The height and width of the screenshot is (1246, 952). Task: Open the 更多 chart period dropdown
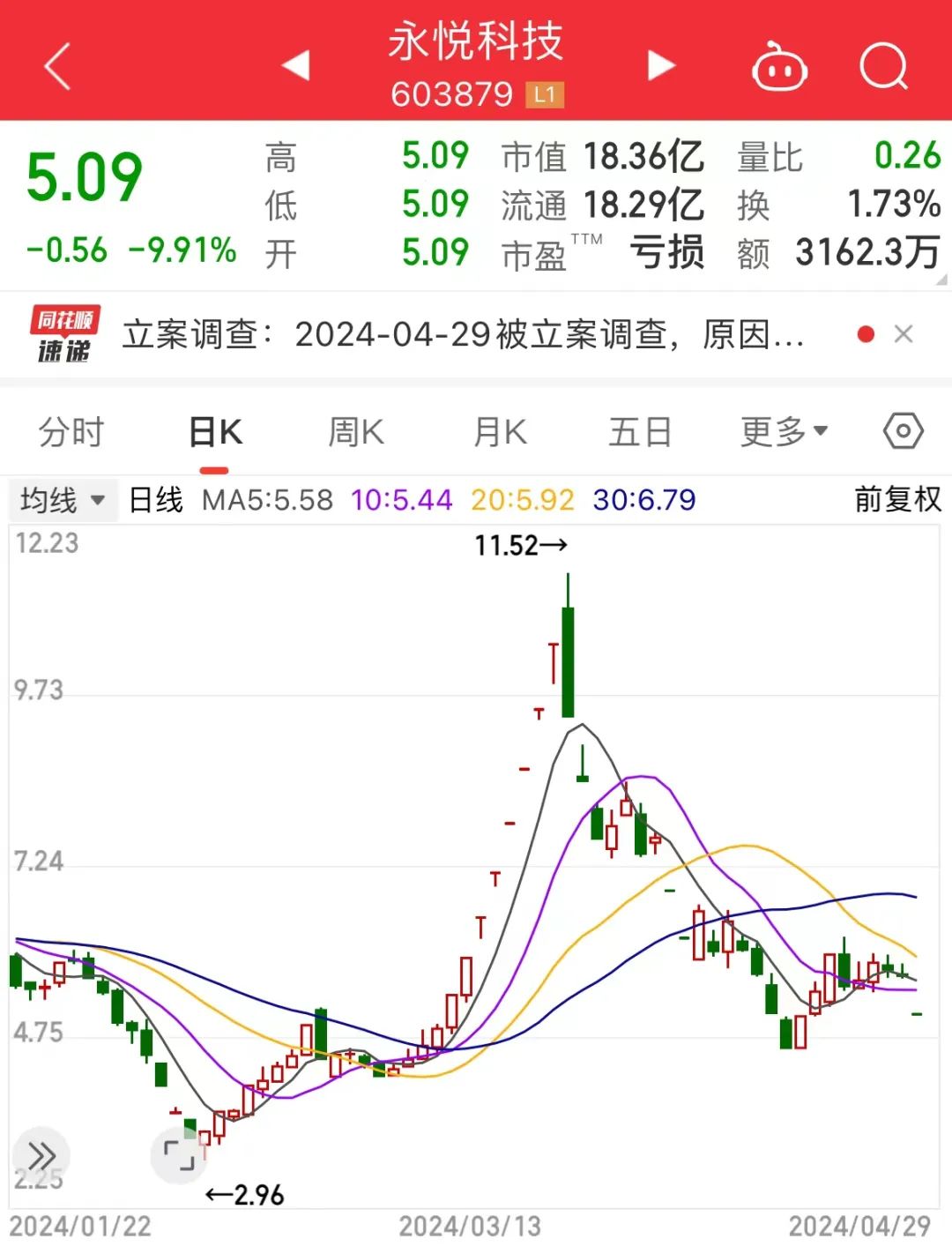coord(783,431)
